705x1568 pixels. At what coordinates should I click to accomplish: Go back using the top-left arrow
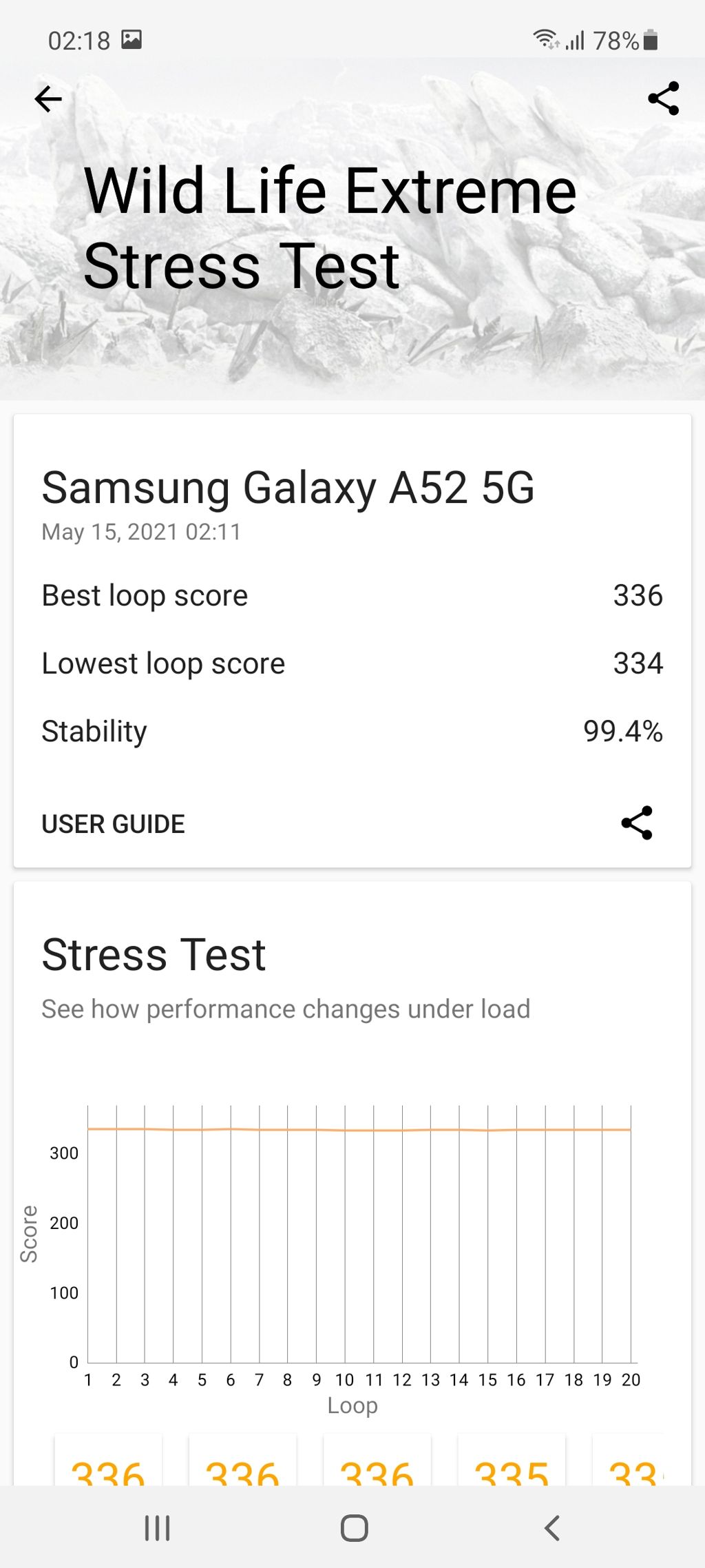coord(48,99)
